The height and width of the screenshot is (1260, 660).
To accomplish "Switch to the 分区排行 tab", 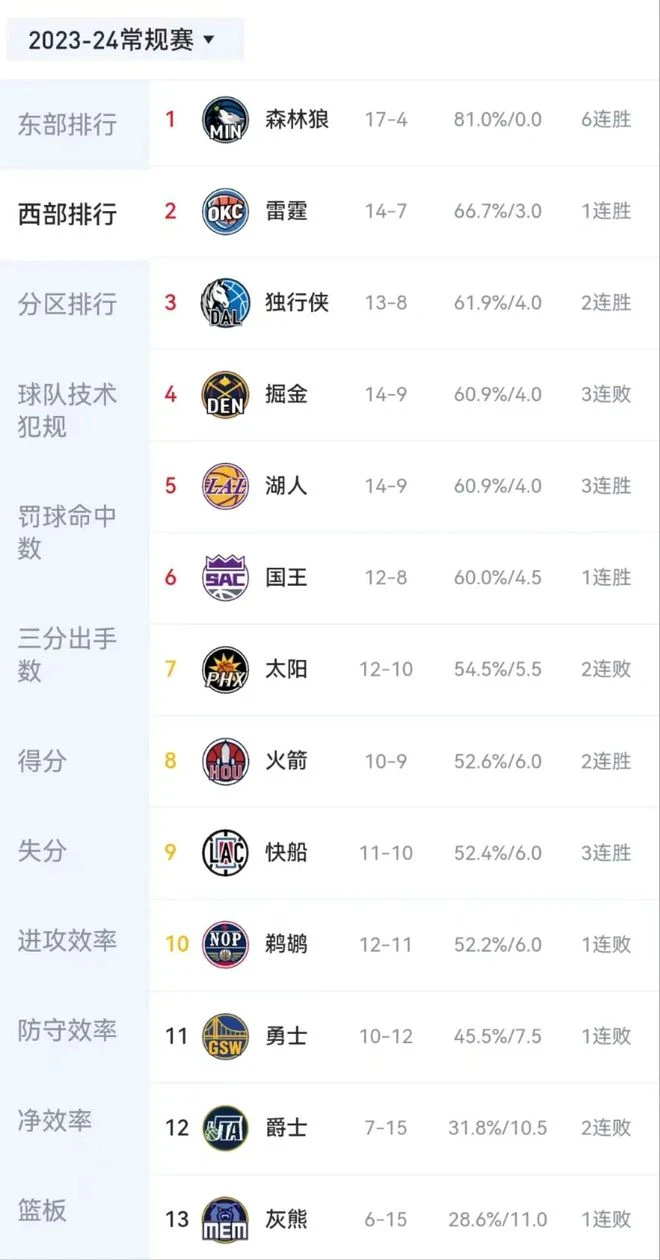I will click(x=68, y=303).
